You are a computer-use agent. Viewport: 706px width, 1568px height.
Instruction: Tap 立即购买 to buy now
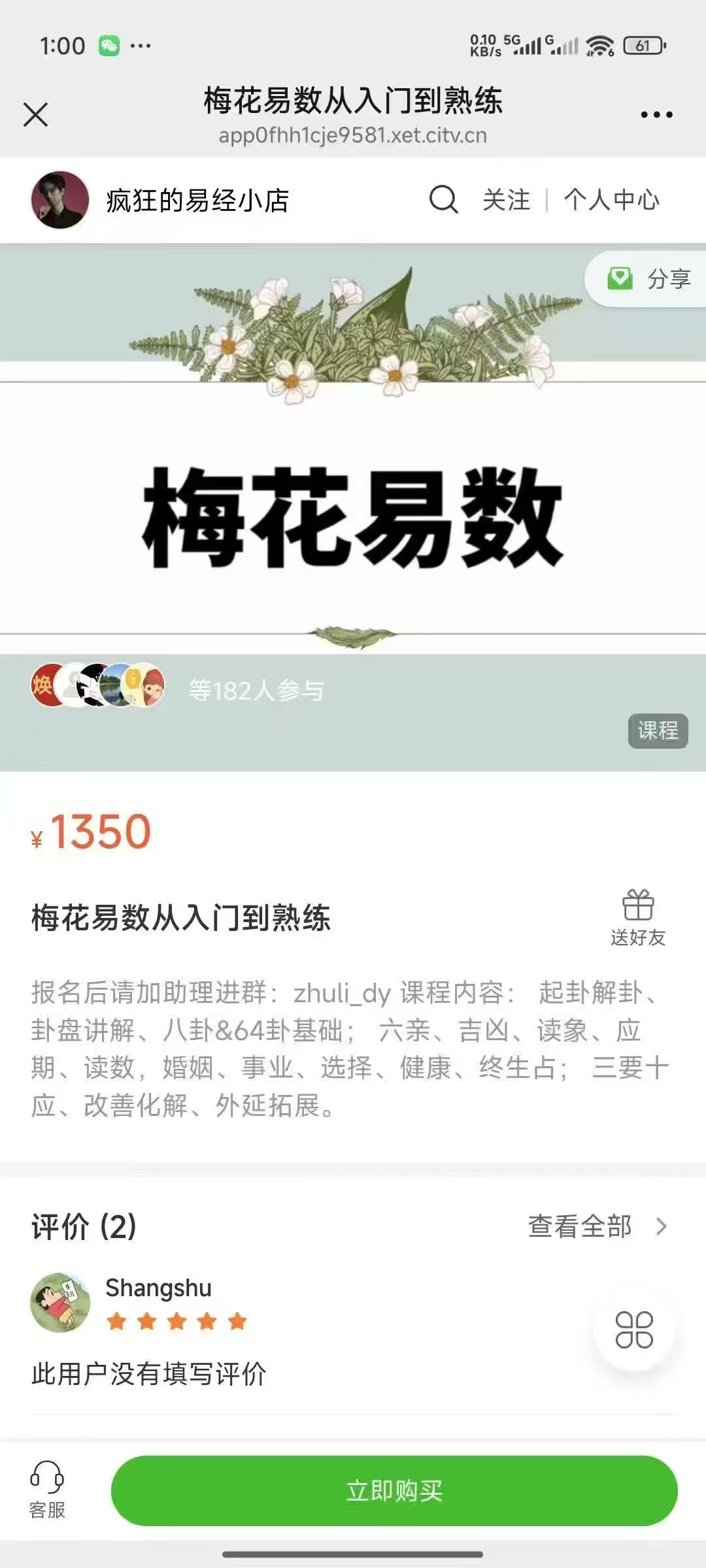(394, 1491)
